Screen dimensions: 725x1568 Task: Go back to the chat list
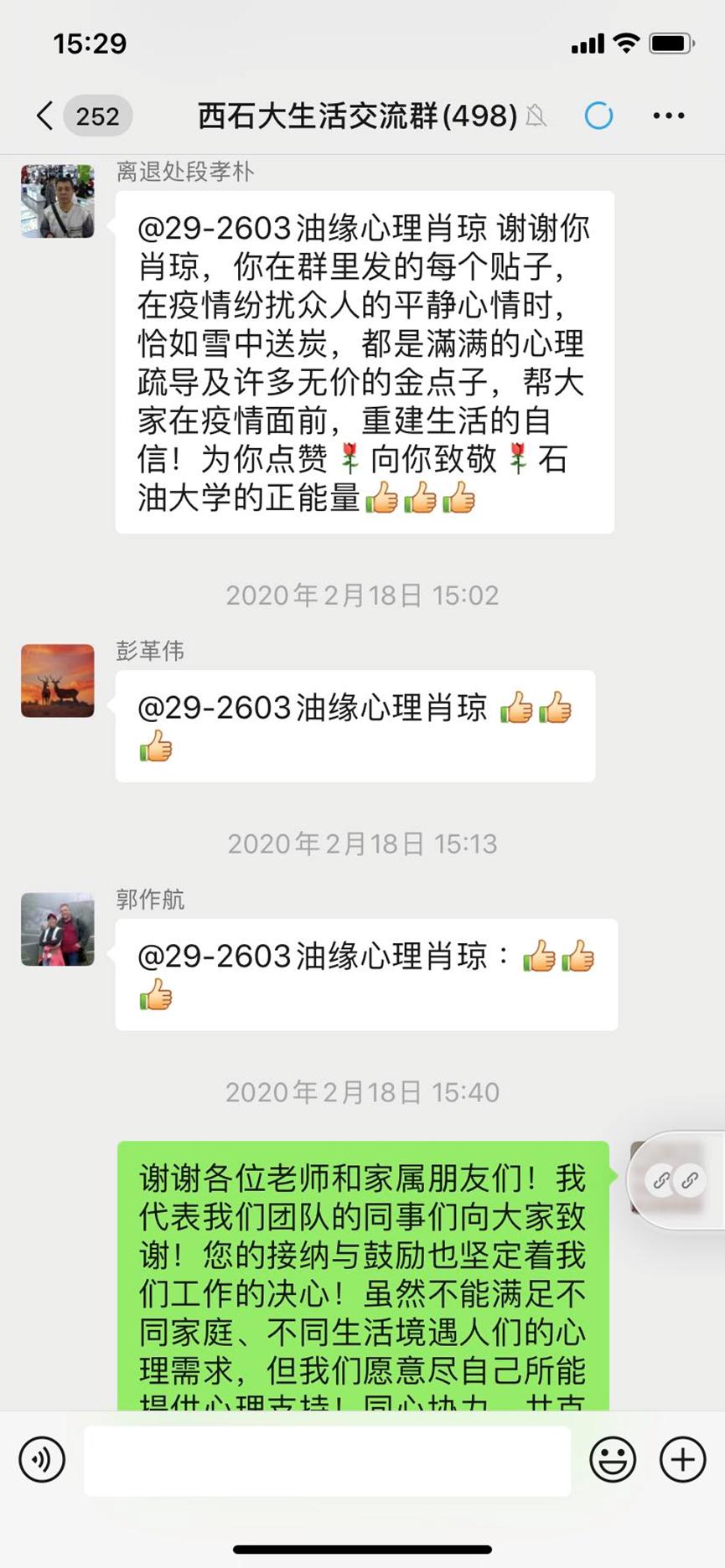tap(46, 116)
